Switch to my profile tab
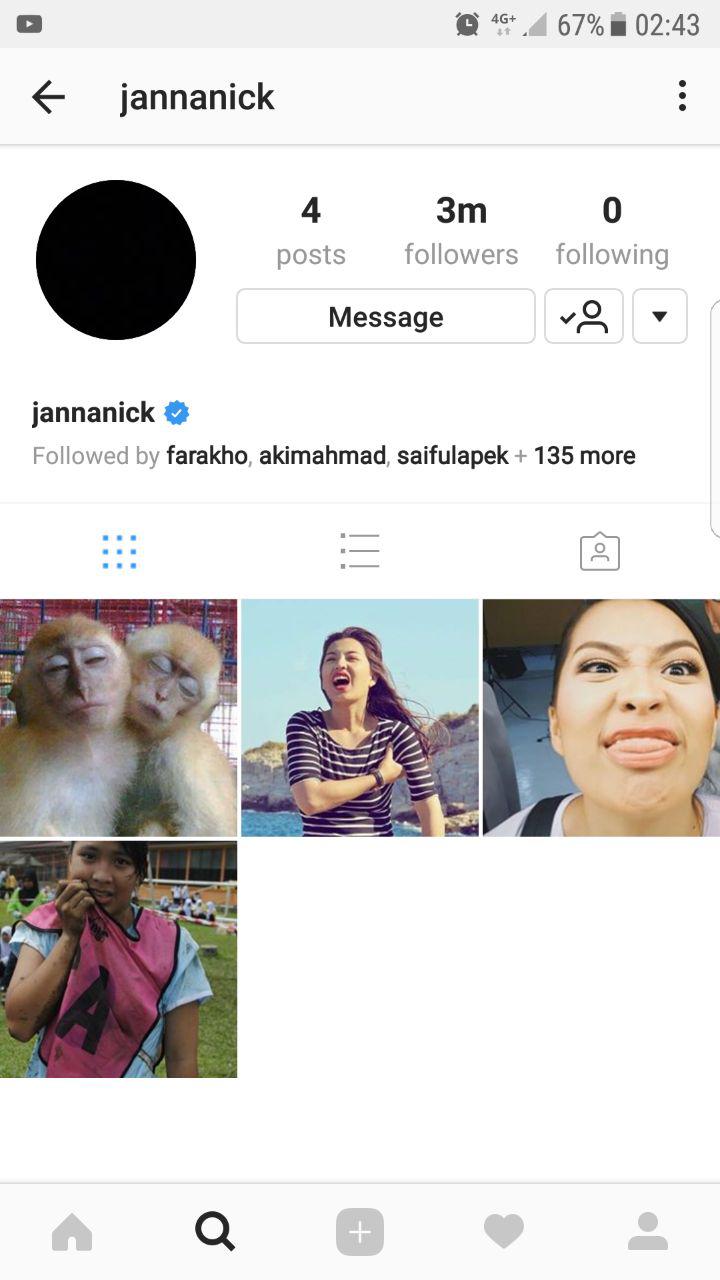The width and height of the screenshot is (720, 1280). tap(648, 1232)
